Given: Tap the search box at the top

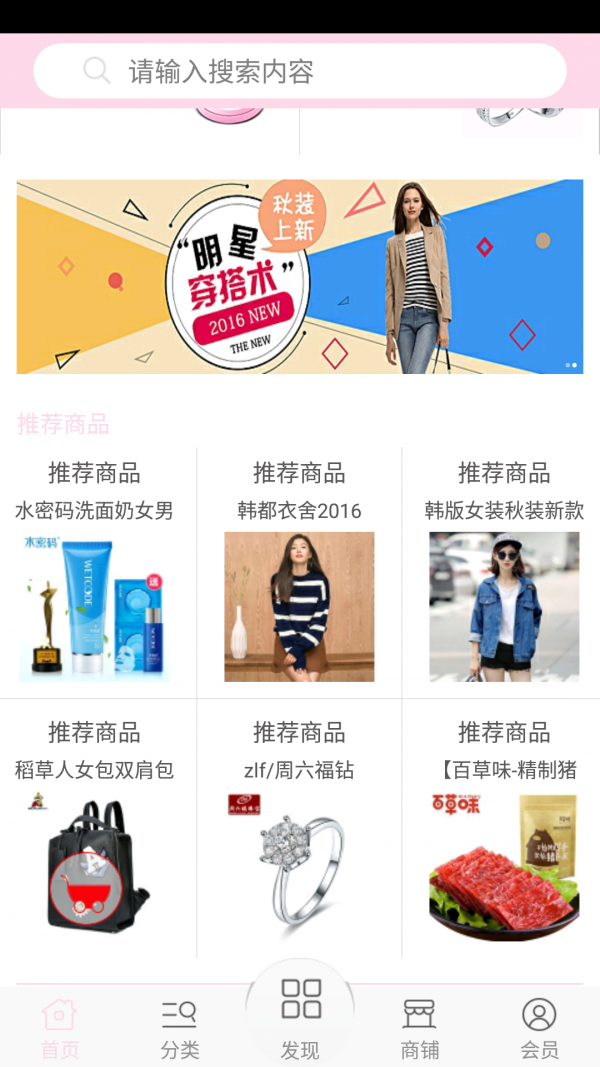Looking at the screenshot, I should tap(300, 71).
